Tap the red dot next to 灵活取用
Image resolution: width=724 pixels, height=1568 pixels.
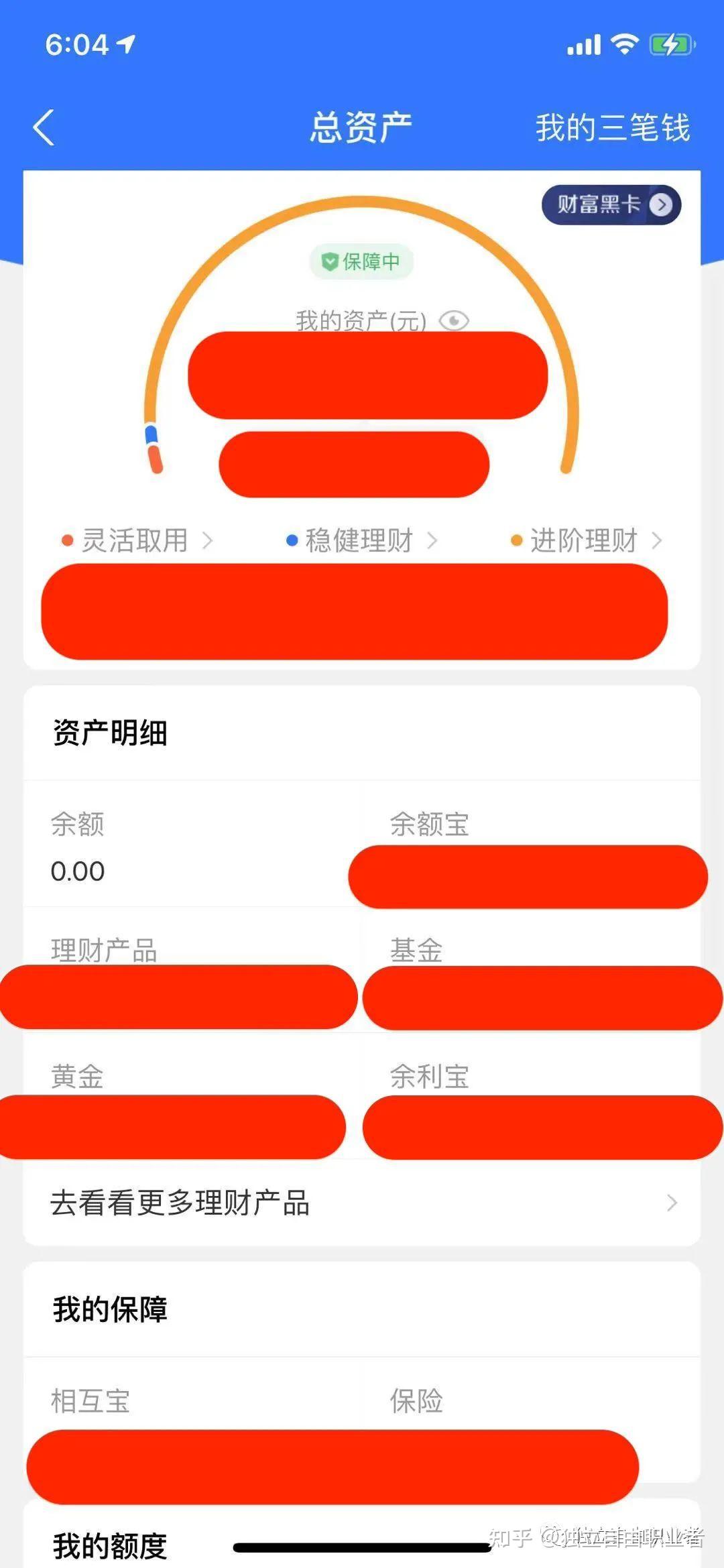pyautogui.click(x=66, y=539)
